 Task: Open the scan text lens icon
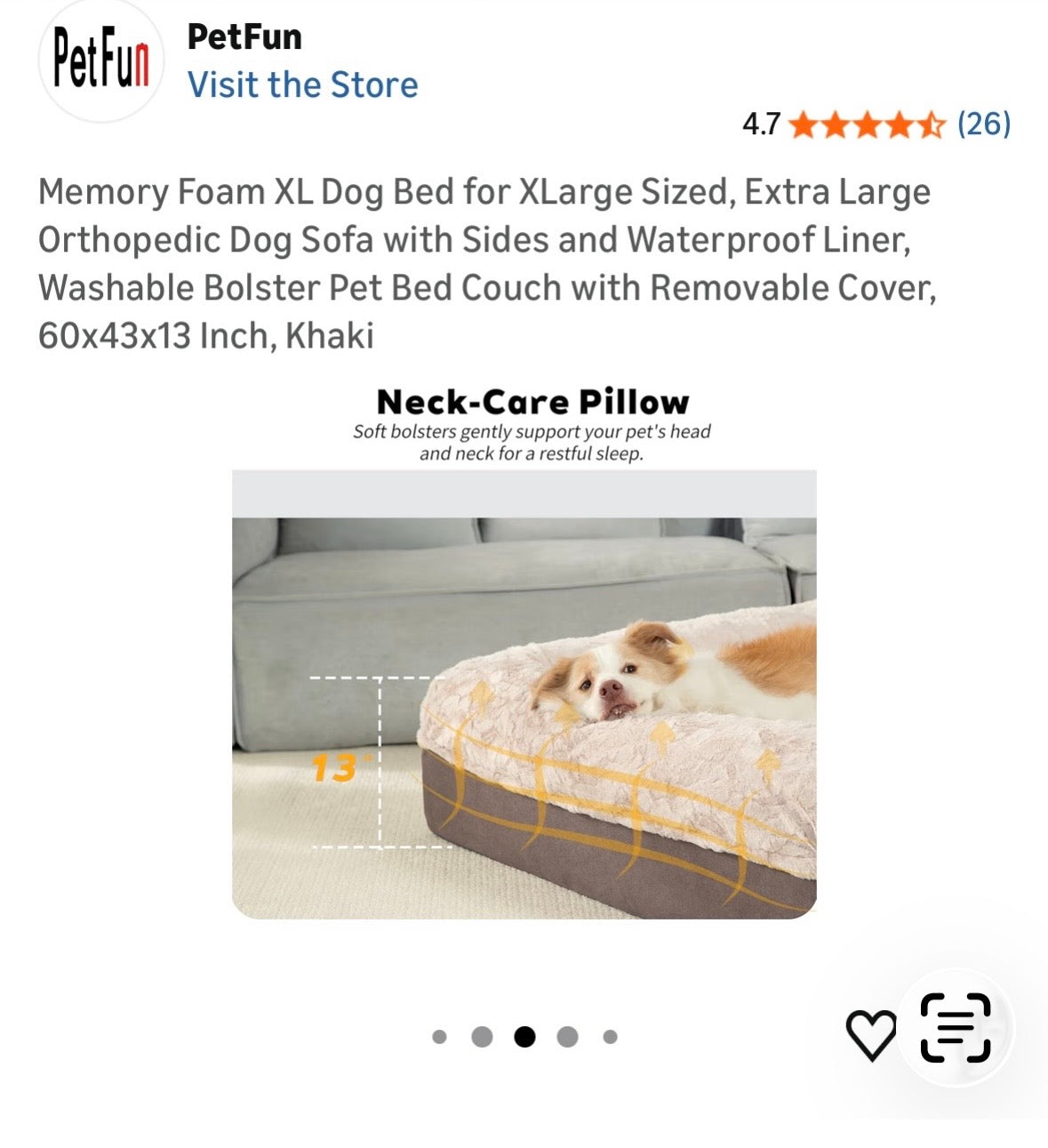(955, 1028)
